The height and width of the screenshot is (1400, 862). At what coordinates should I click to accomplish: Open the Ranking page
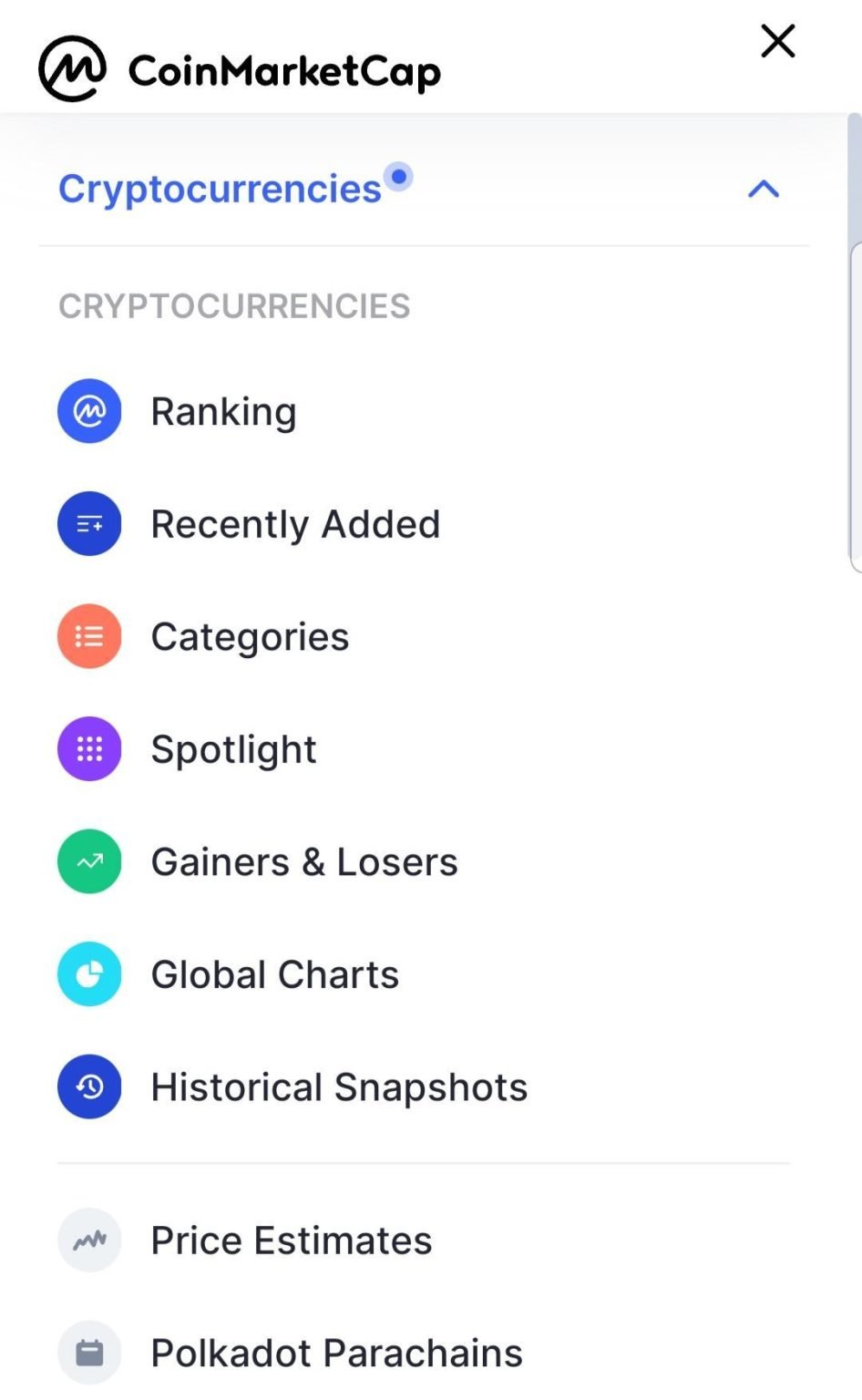coord(423,411)
